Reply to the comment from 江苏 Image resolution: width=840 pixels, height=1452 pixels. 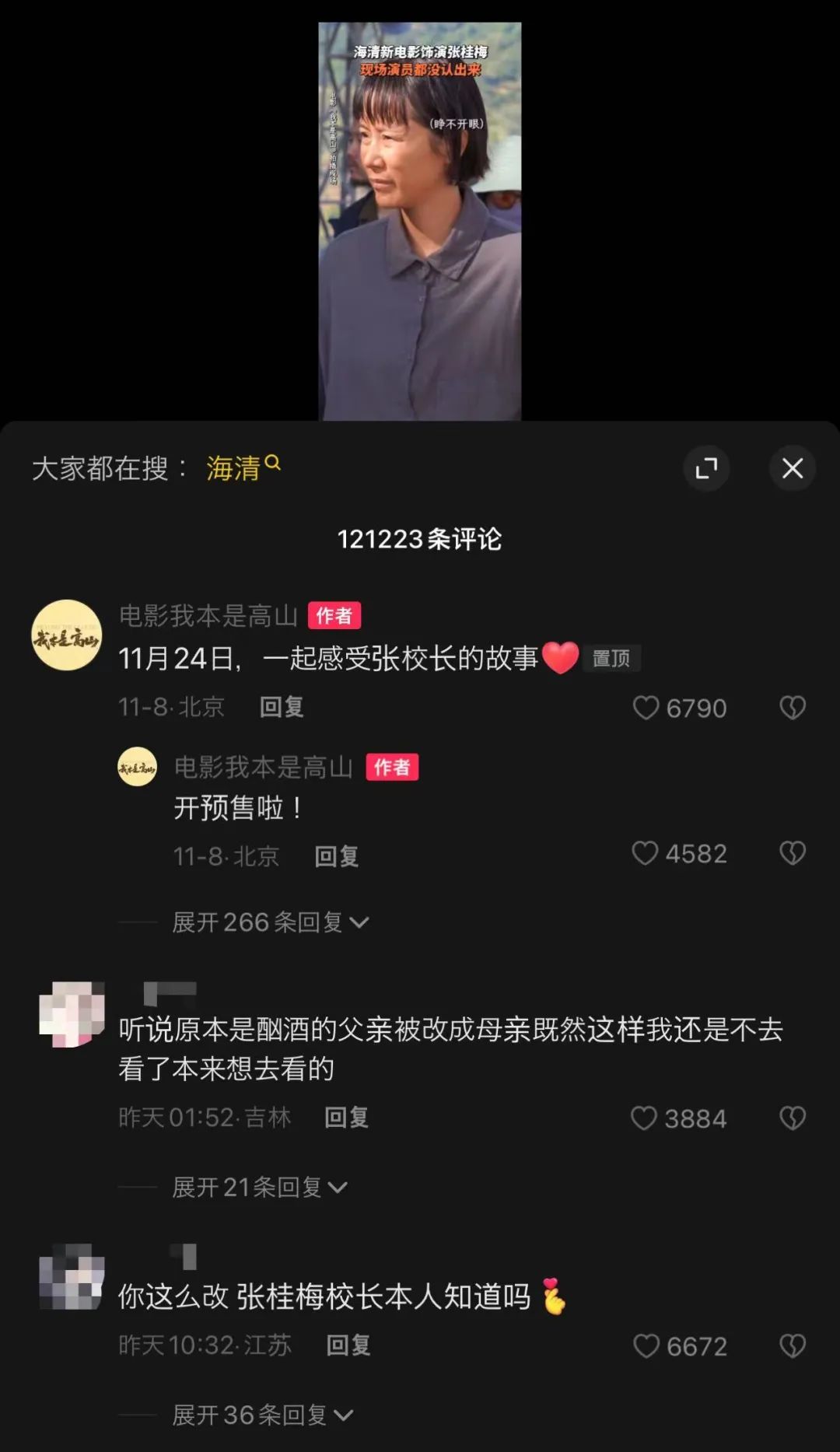[x=348, y=1345]
